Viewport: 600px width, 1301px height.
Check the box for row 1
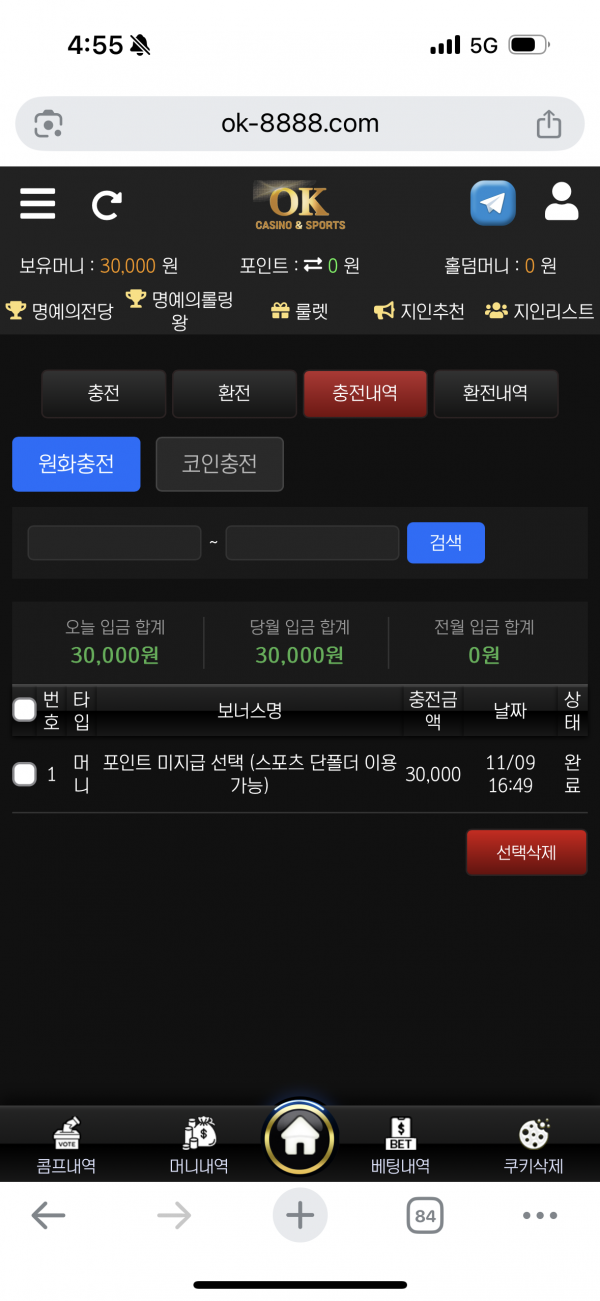pyautogui.click(x=24, y=773)
